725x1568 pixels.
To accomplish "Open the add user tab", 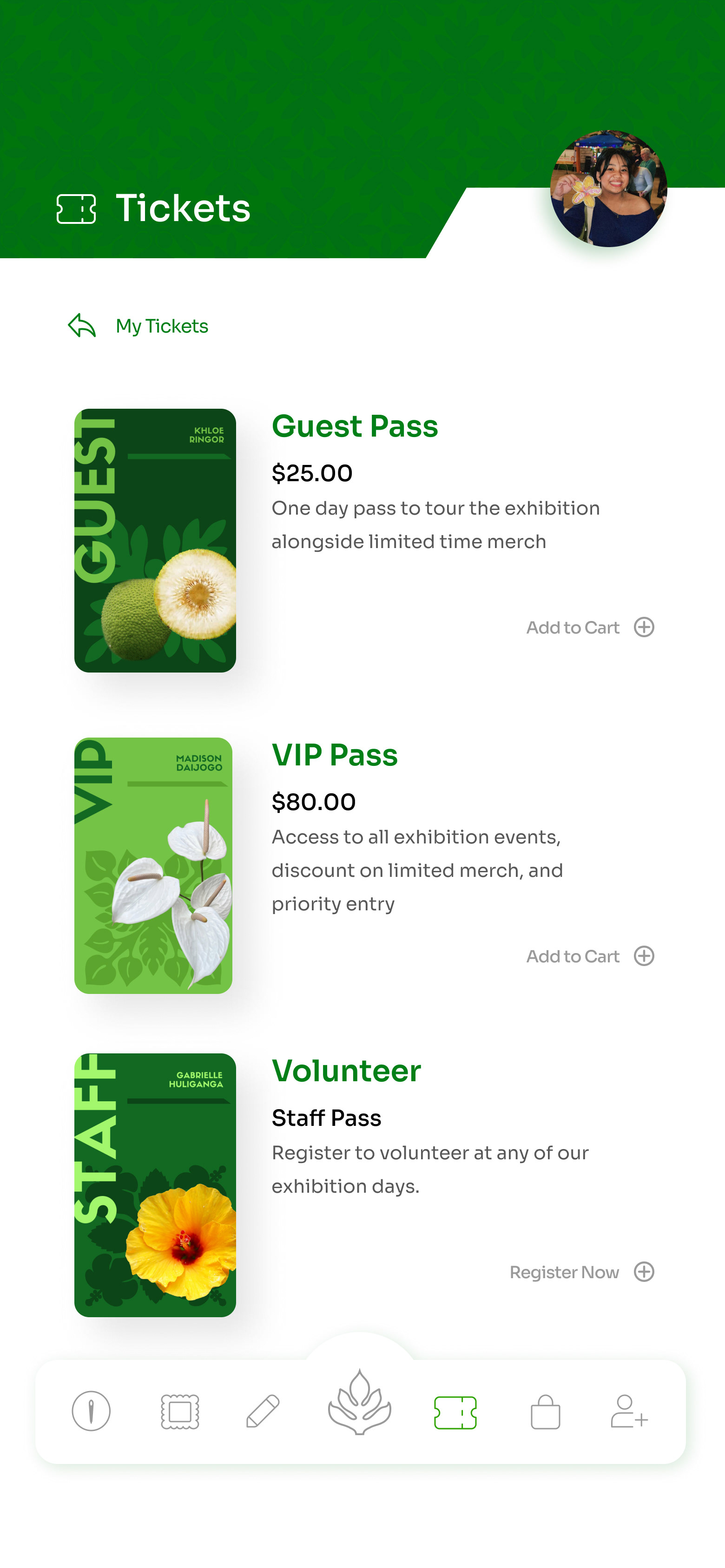I will click(x=629, y=1411).
